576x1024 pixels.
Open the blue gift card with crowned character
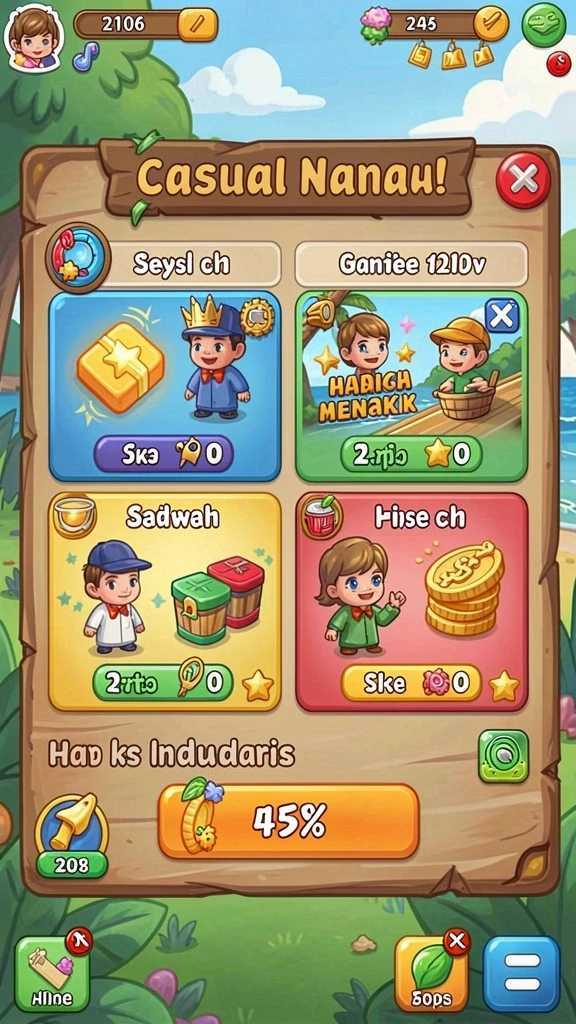click(165, 386)
